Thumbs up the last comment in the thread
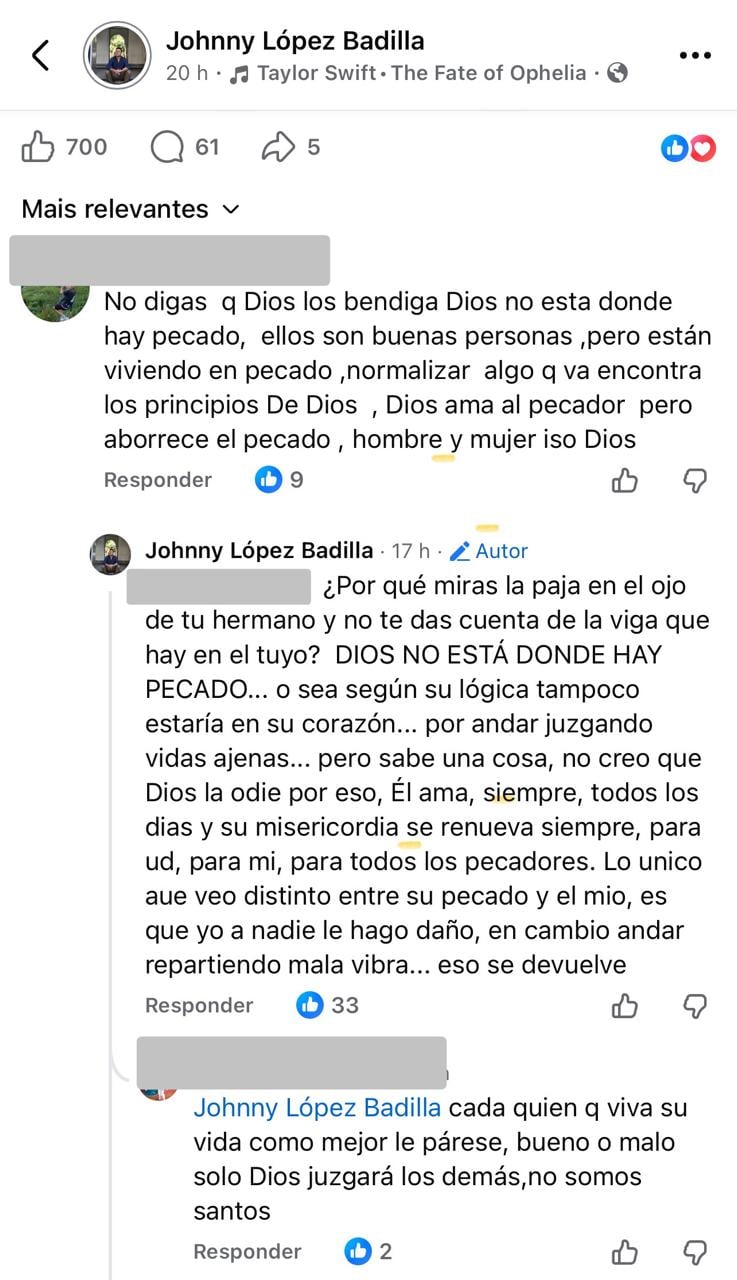This screenshot has height=1280, width=737. coord(624,1251)
